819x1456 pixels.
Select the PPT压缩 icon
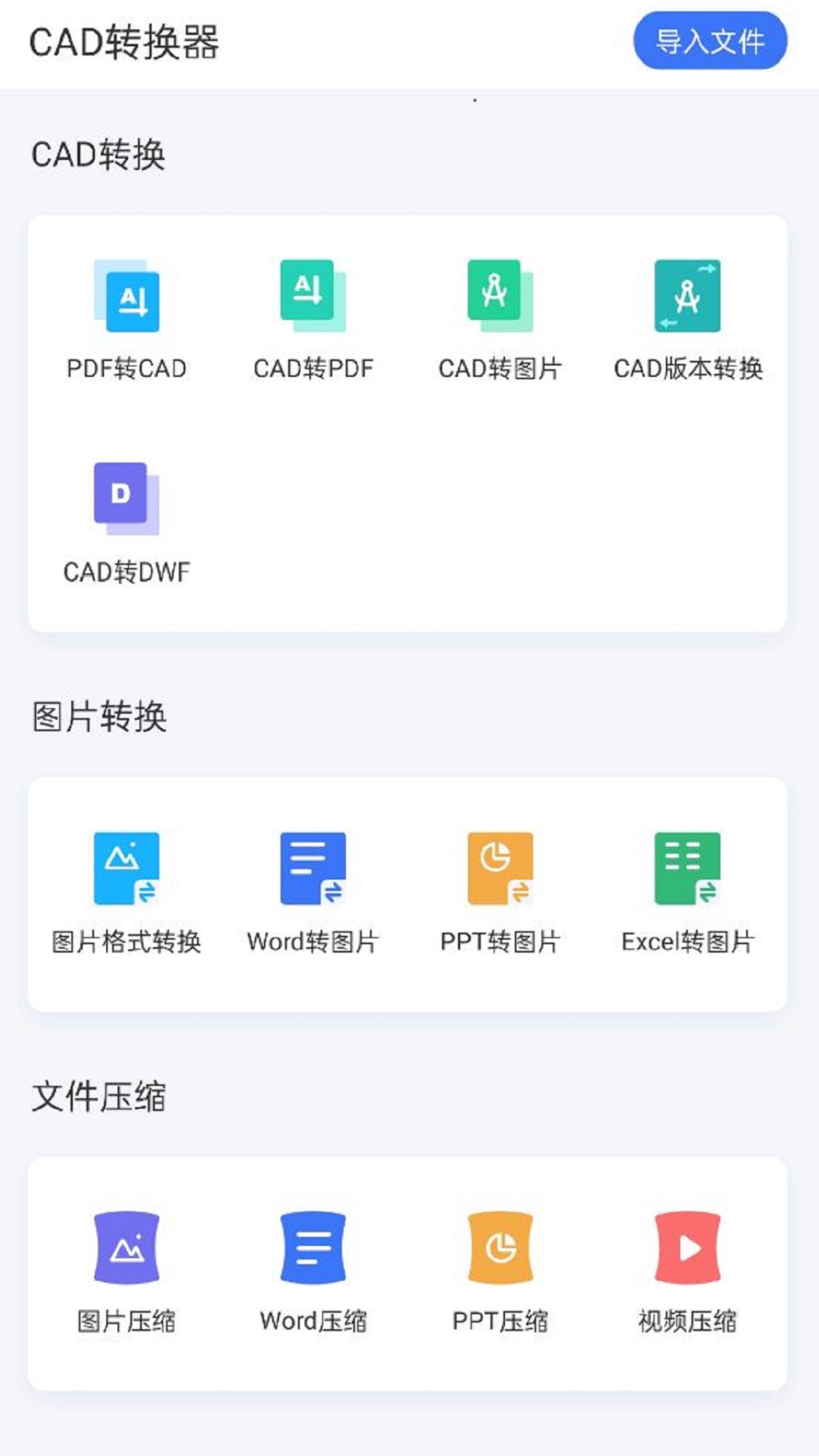[498, 1251]
